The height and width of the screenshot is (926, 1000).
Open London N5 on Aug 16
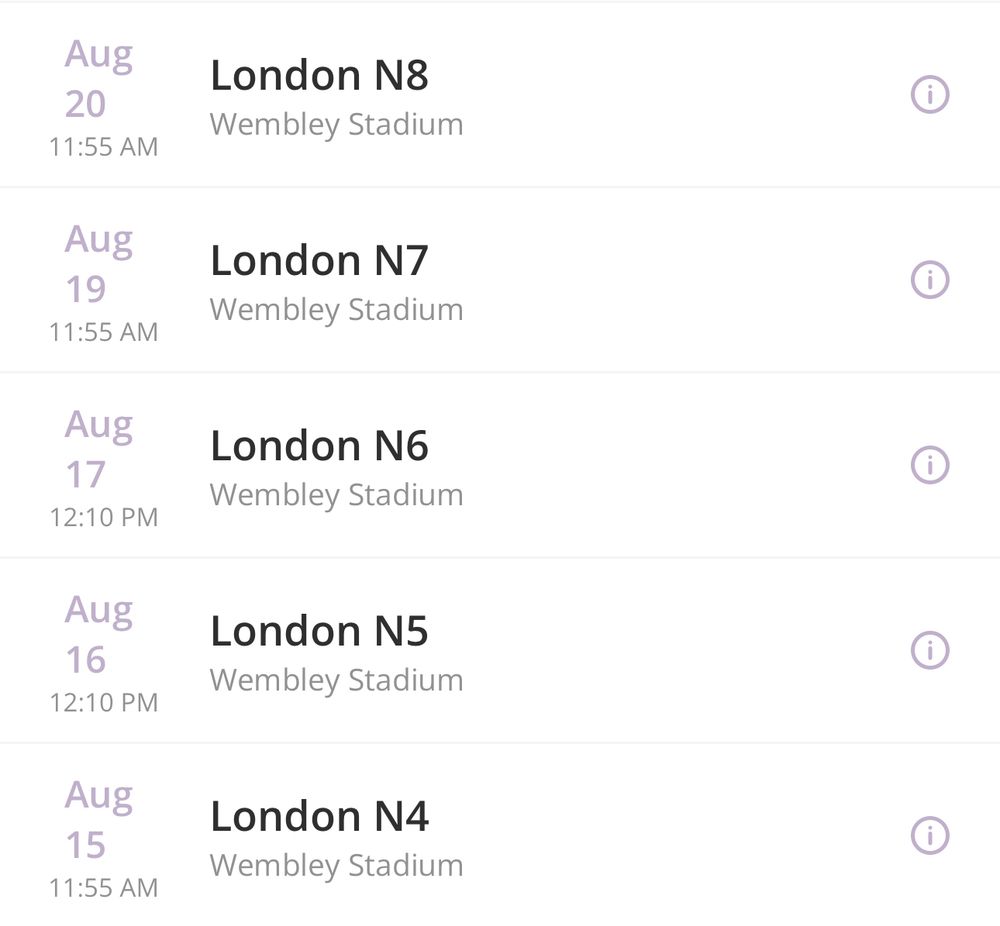320,651
